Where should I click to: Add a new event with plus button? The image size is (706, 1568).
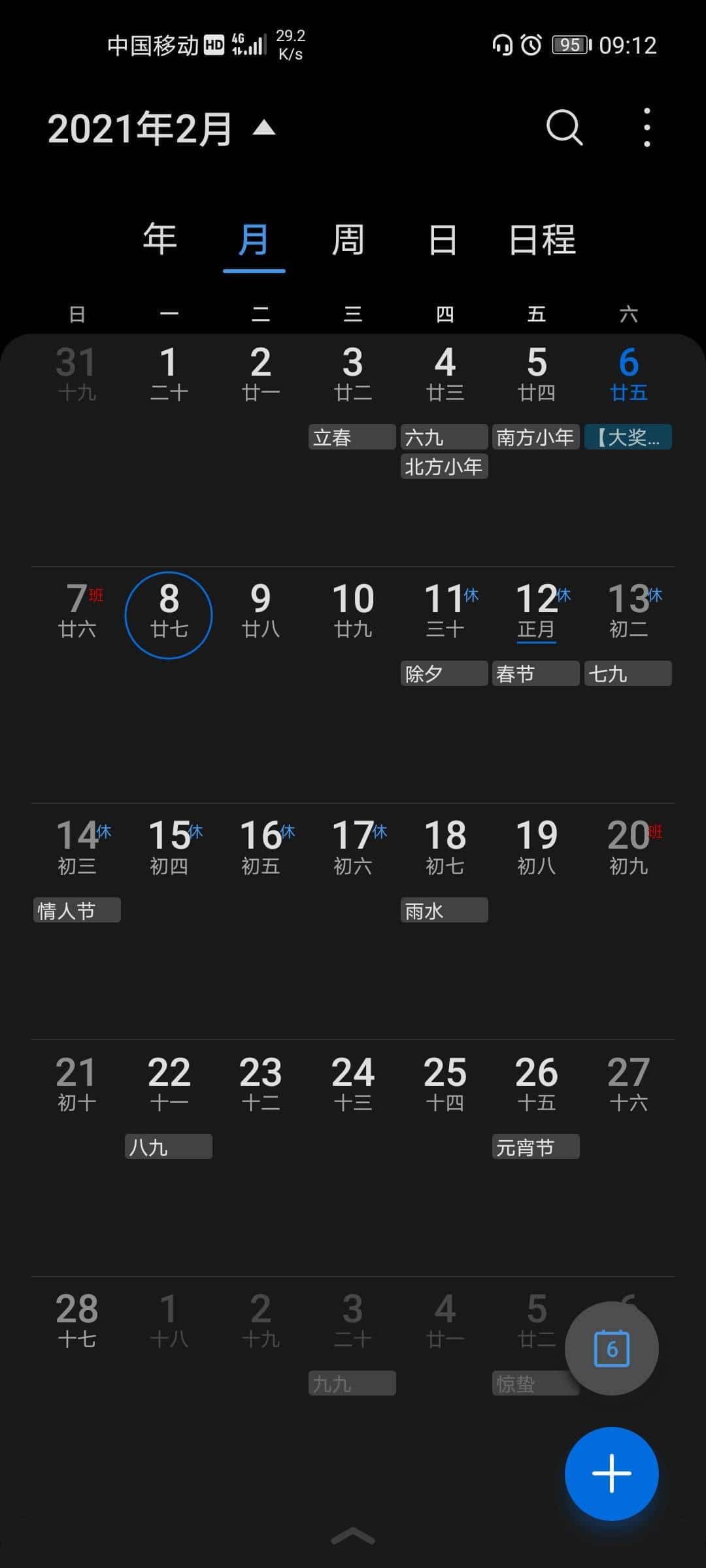[x=611, y=1473]
